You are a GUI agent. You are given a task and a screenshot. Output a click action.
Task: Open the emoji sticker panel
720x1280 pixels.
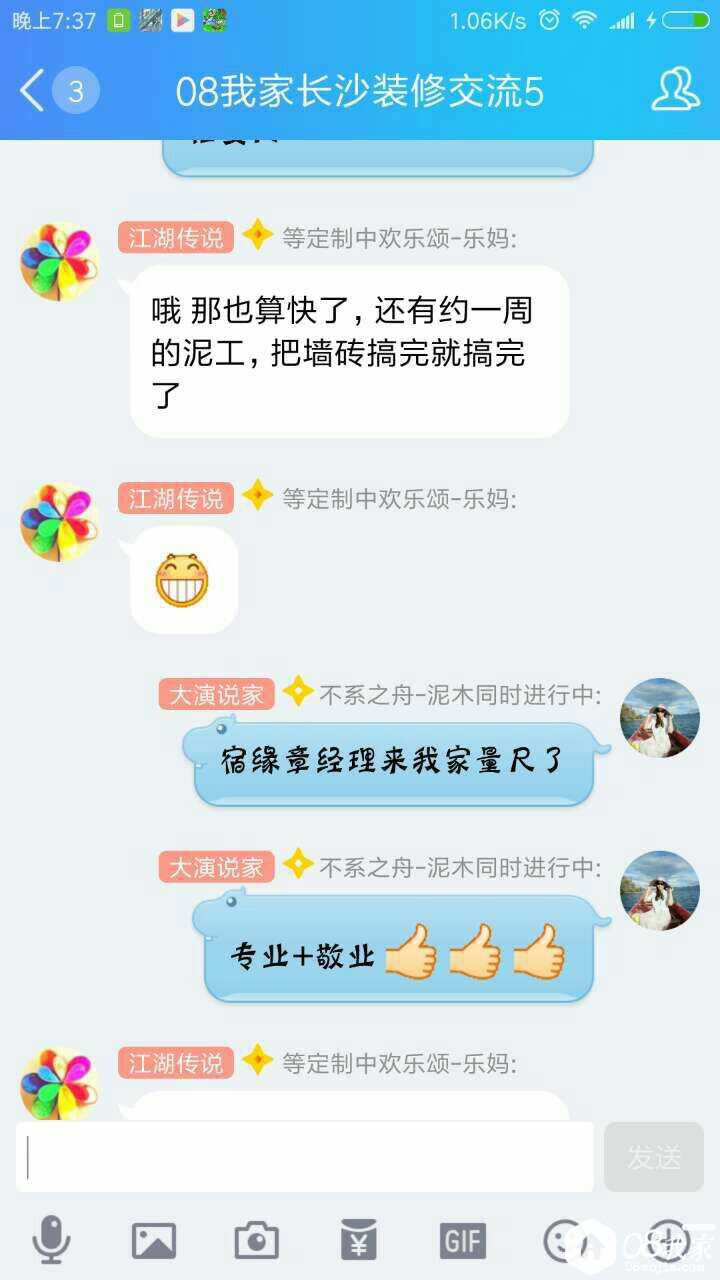(x=563, y=1241)
